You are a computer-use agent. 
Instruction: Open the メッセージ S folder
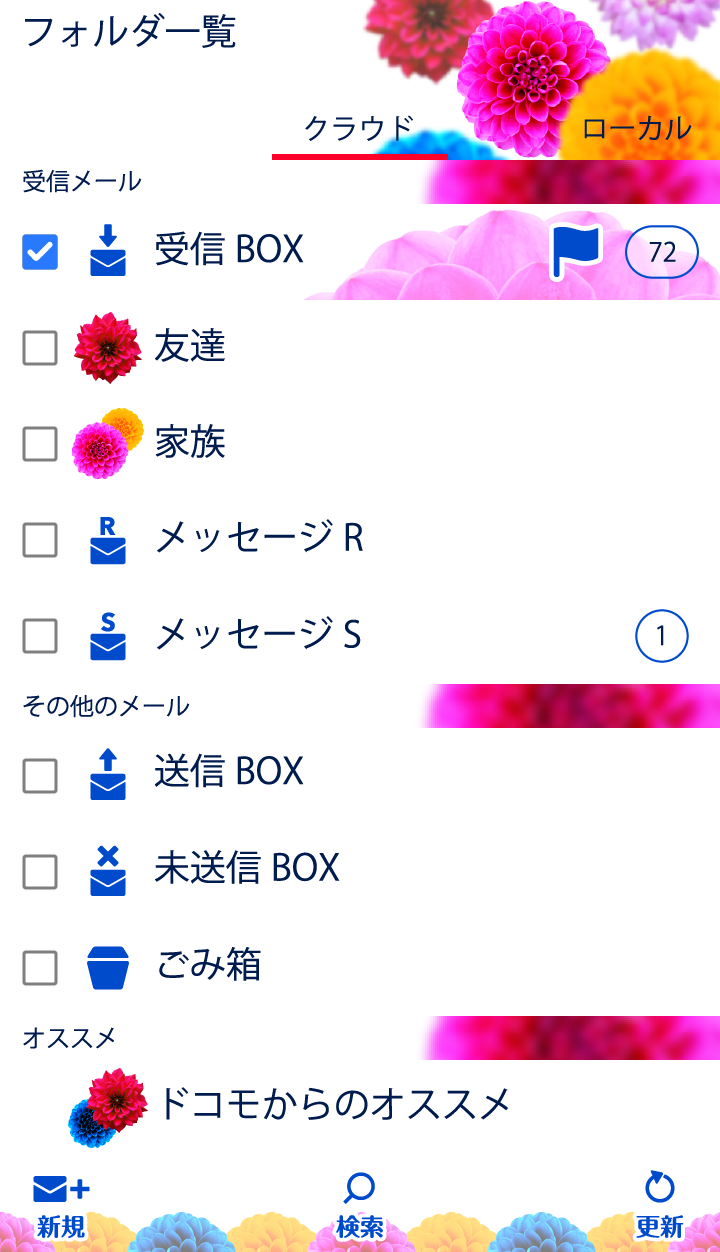coord(257,635)
